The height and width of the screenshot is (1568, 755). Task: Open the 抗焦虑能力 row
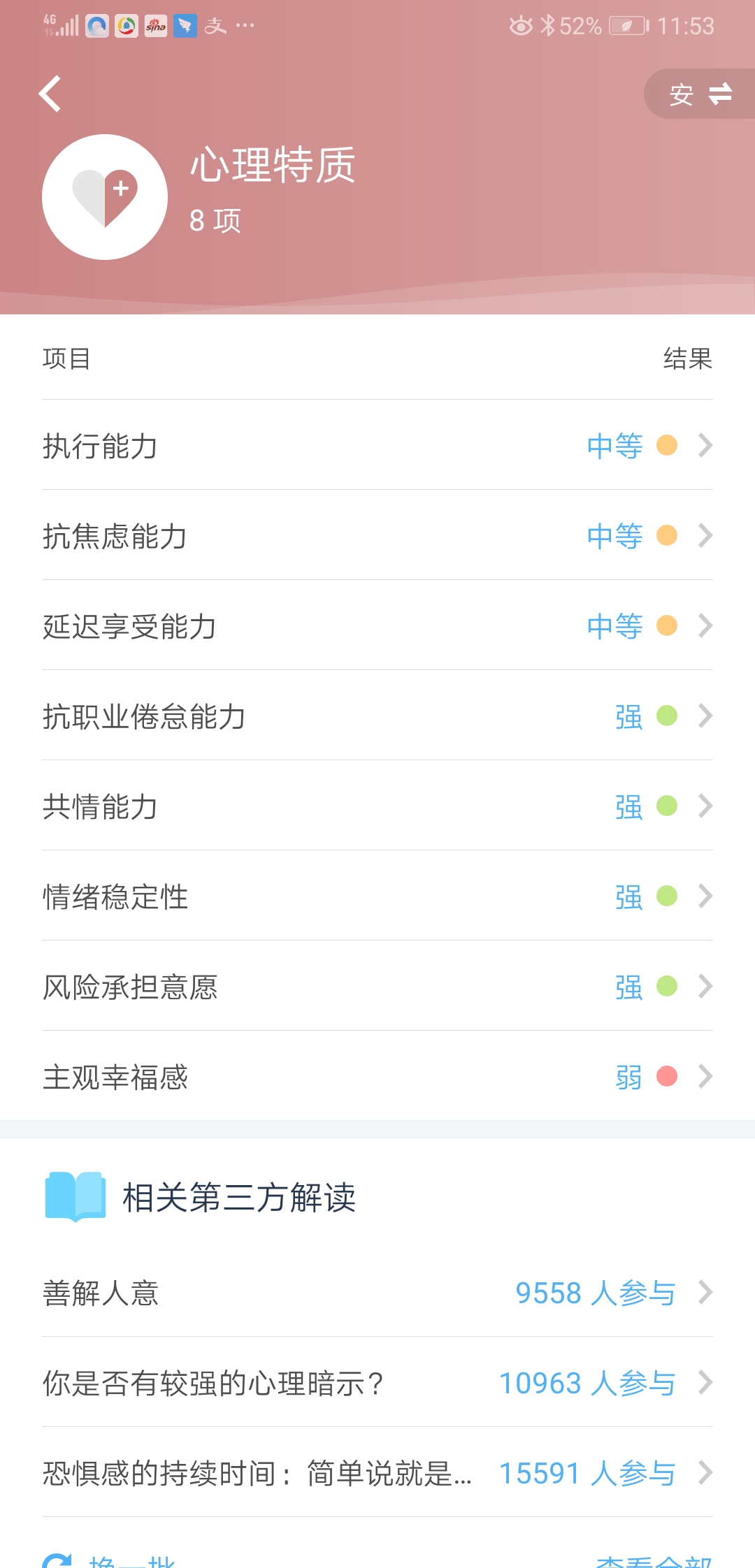click(377, 535)
